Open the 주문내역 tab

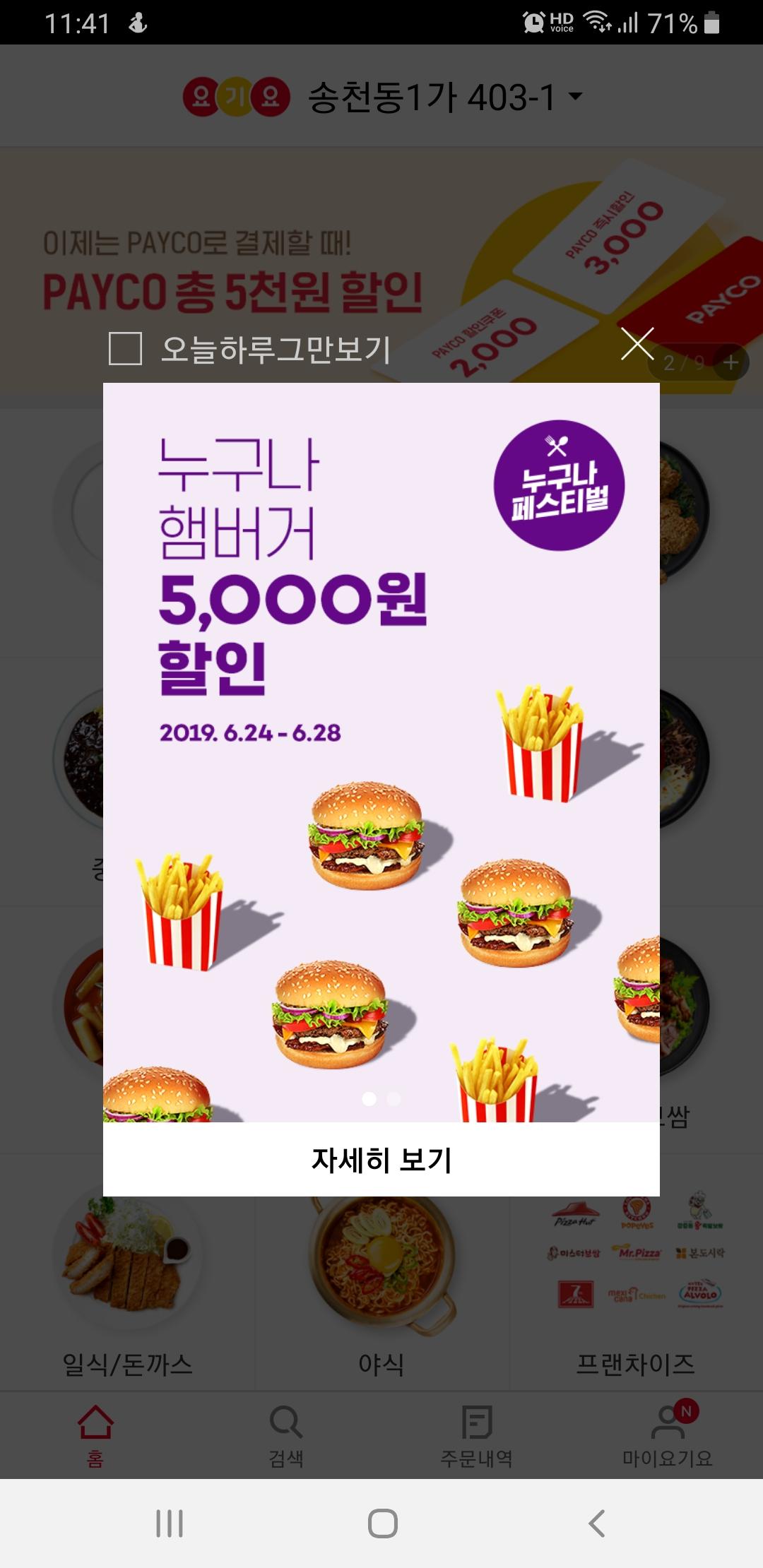tap(477, 1435)
